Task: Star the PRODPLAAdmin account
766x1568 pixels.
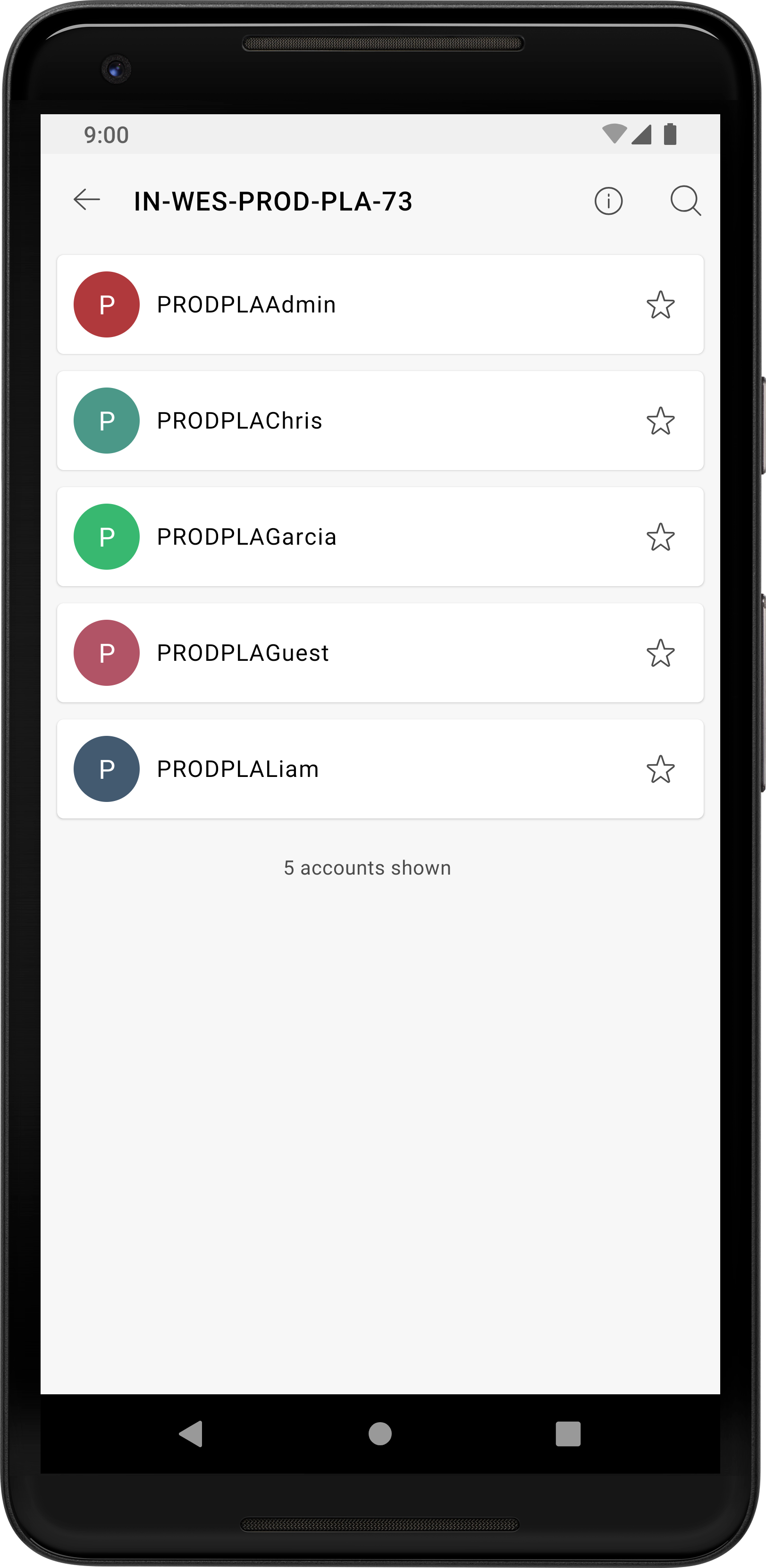Action: [x=660, y=305]
